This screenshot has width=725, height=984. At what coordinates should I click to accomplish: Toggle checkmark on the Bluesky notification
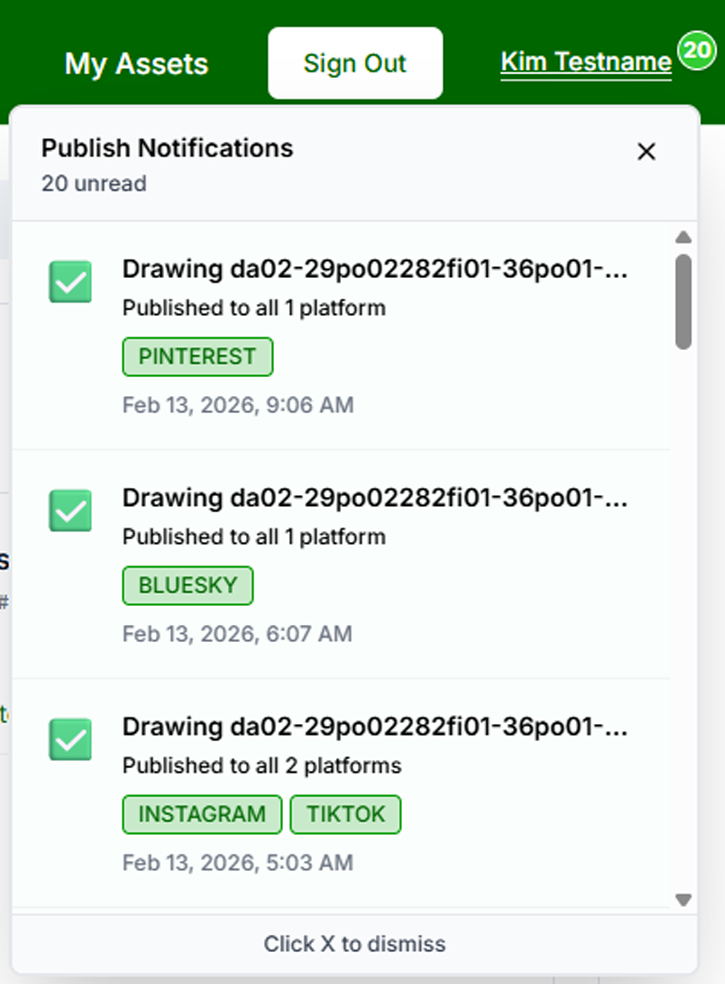point(70,511)
